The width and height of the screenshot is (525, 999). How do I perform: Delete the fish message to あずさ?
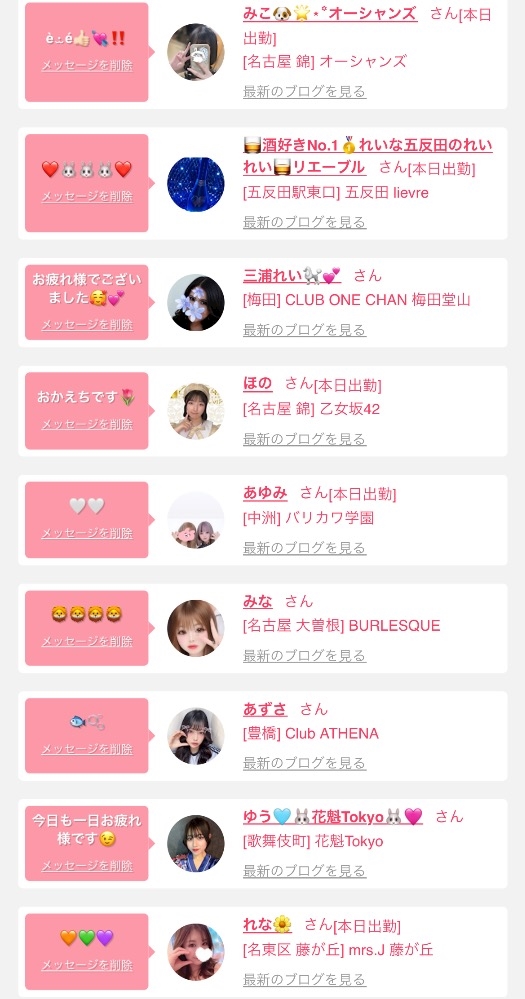[x=87, y=749]
